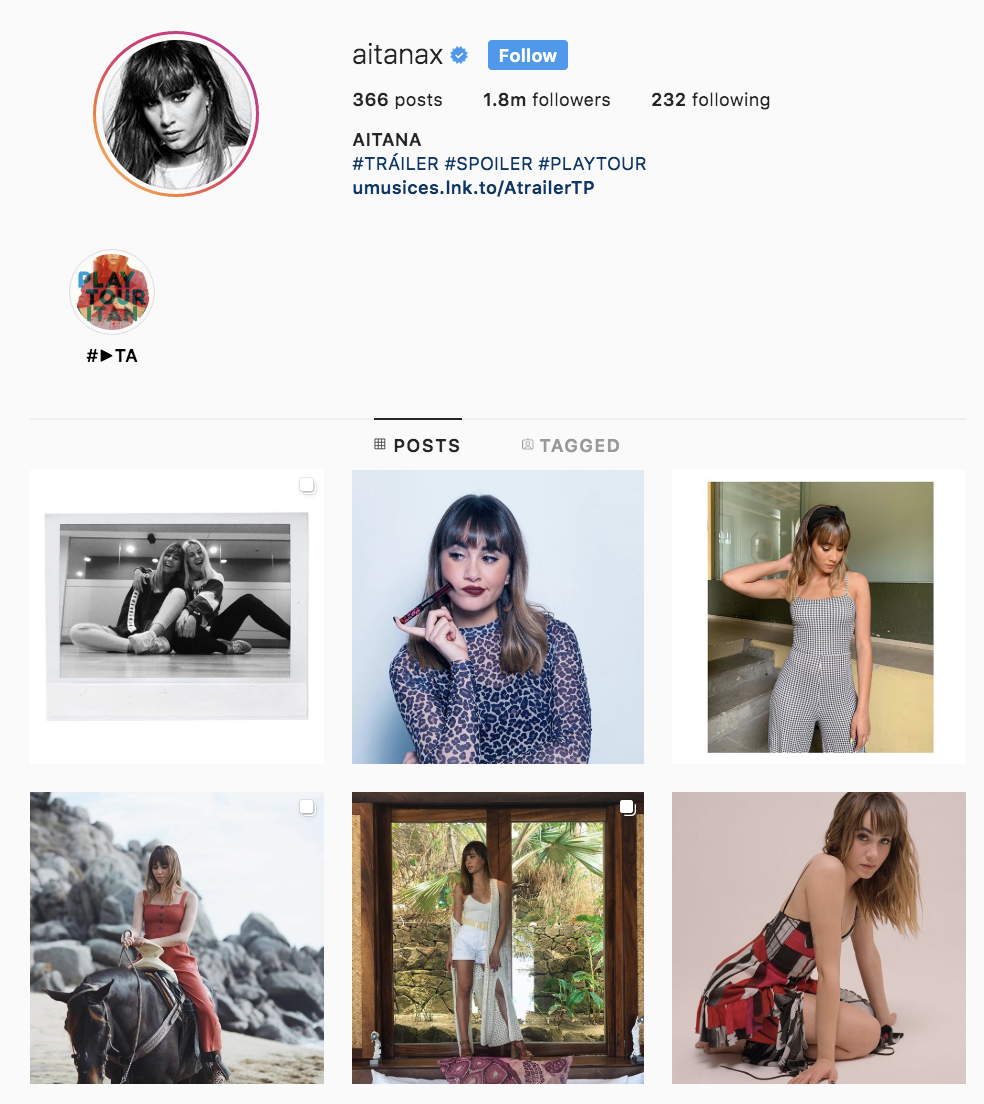984x1104 pixels.
Task: Open the followers list
Action: [546, 100]
